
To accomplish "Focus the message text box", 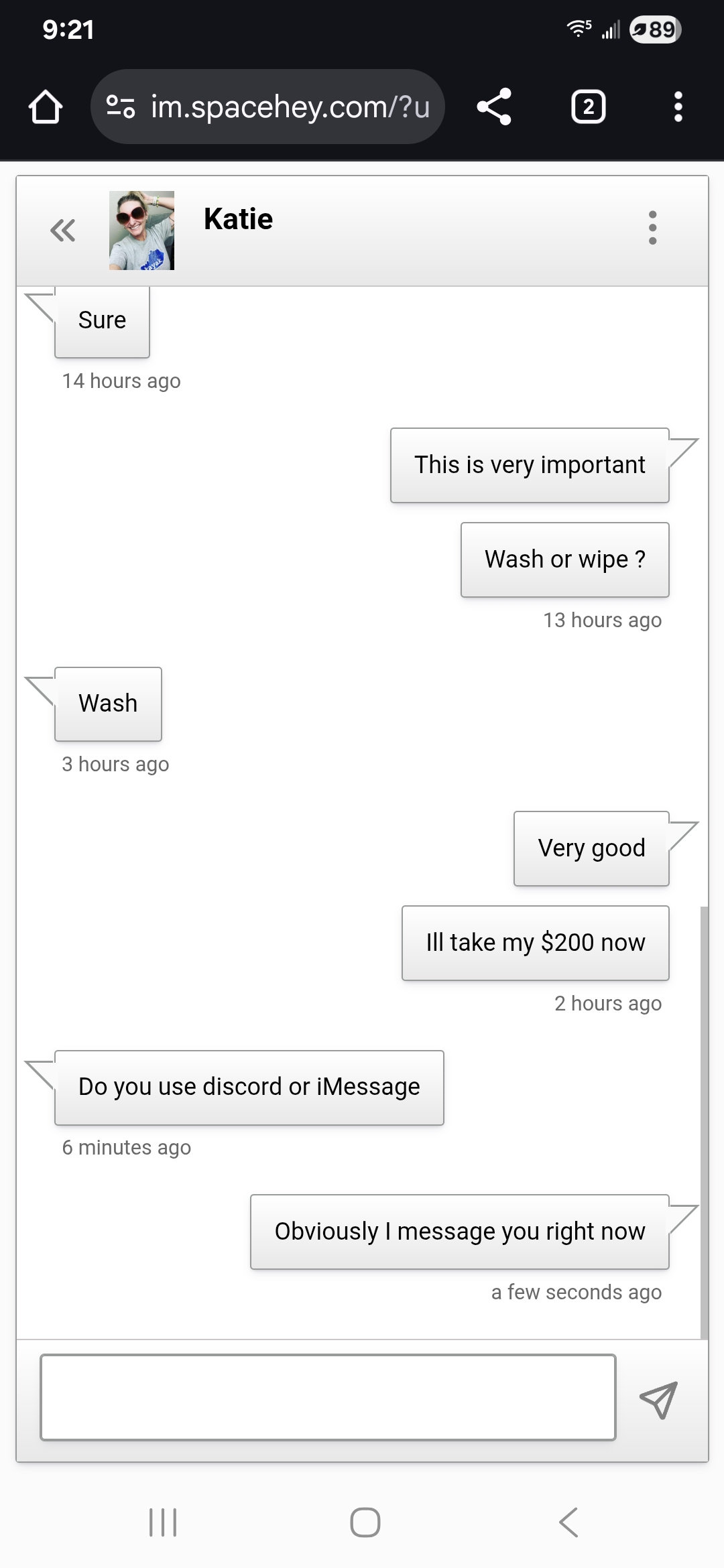I will (x=328, y=1397).
